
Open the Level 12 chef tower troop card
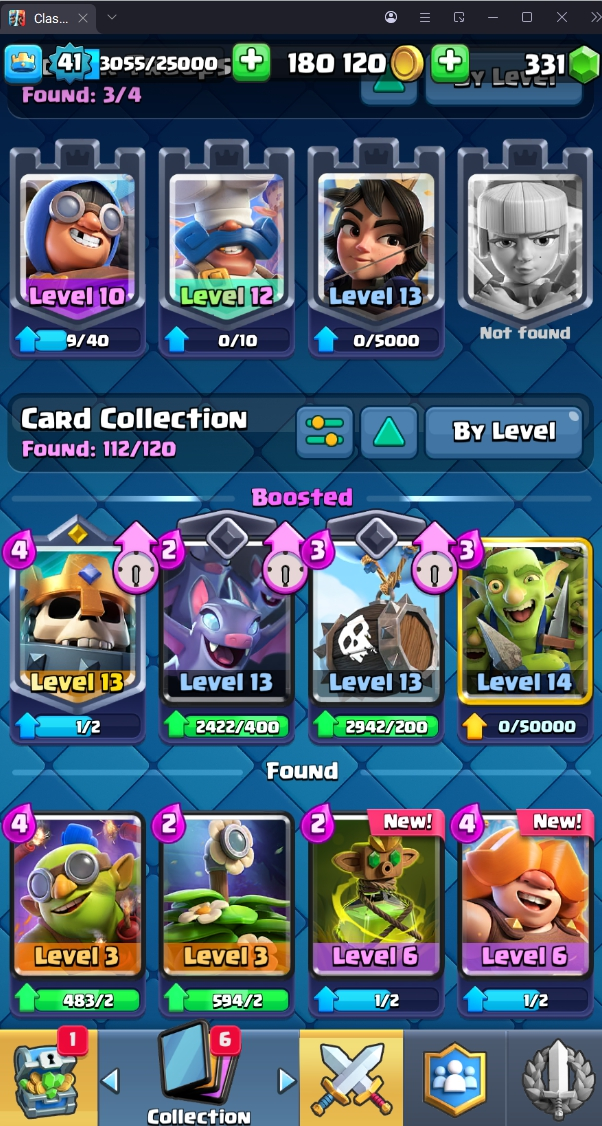[x=226, y=245]
